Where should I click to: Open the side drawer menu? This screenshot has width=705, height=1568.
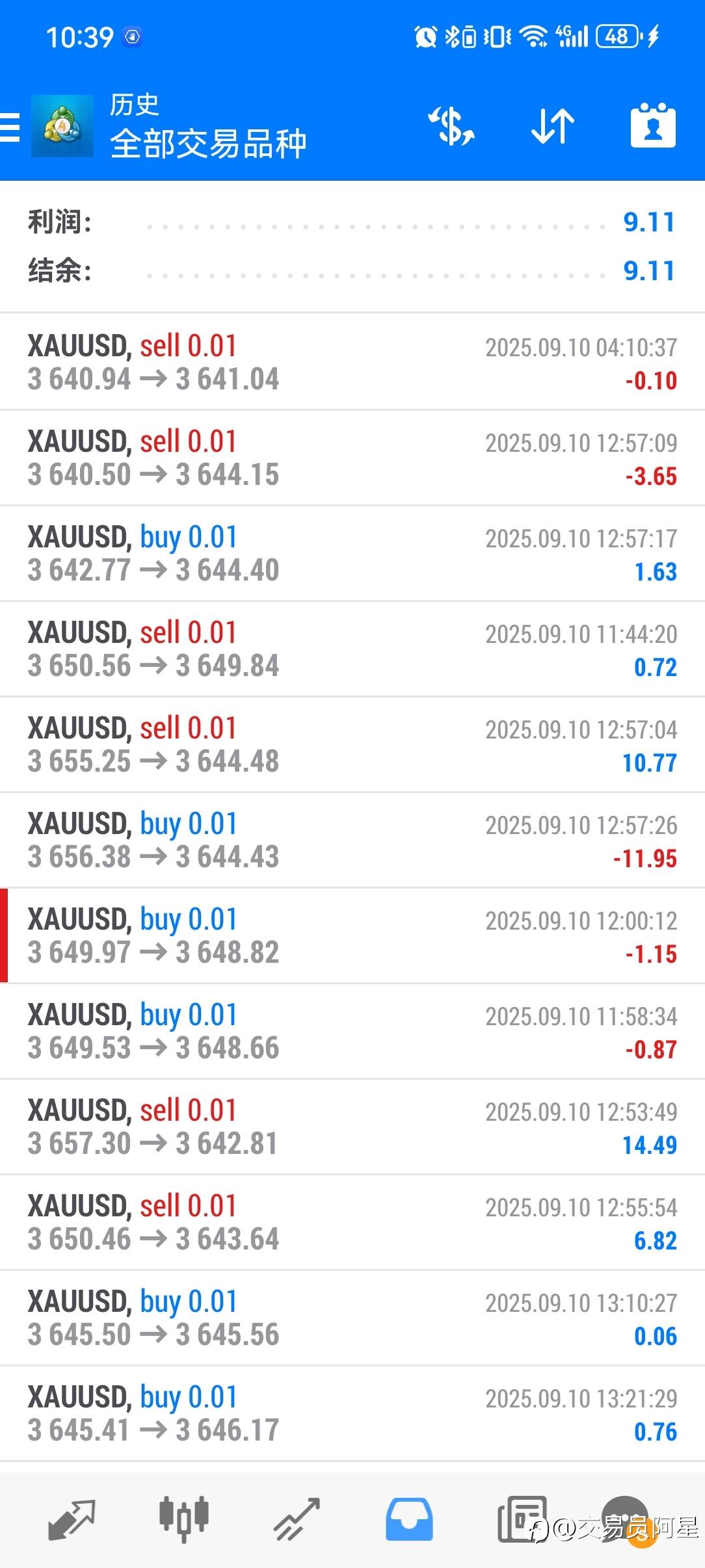(10, 126)
